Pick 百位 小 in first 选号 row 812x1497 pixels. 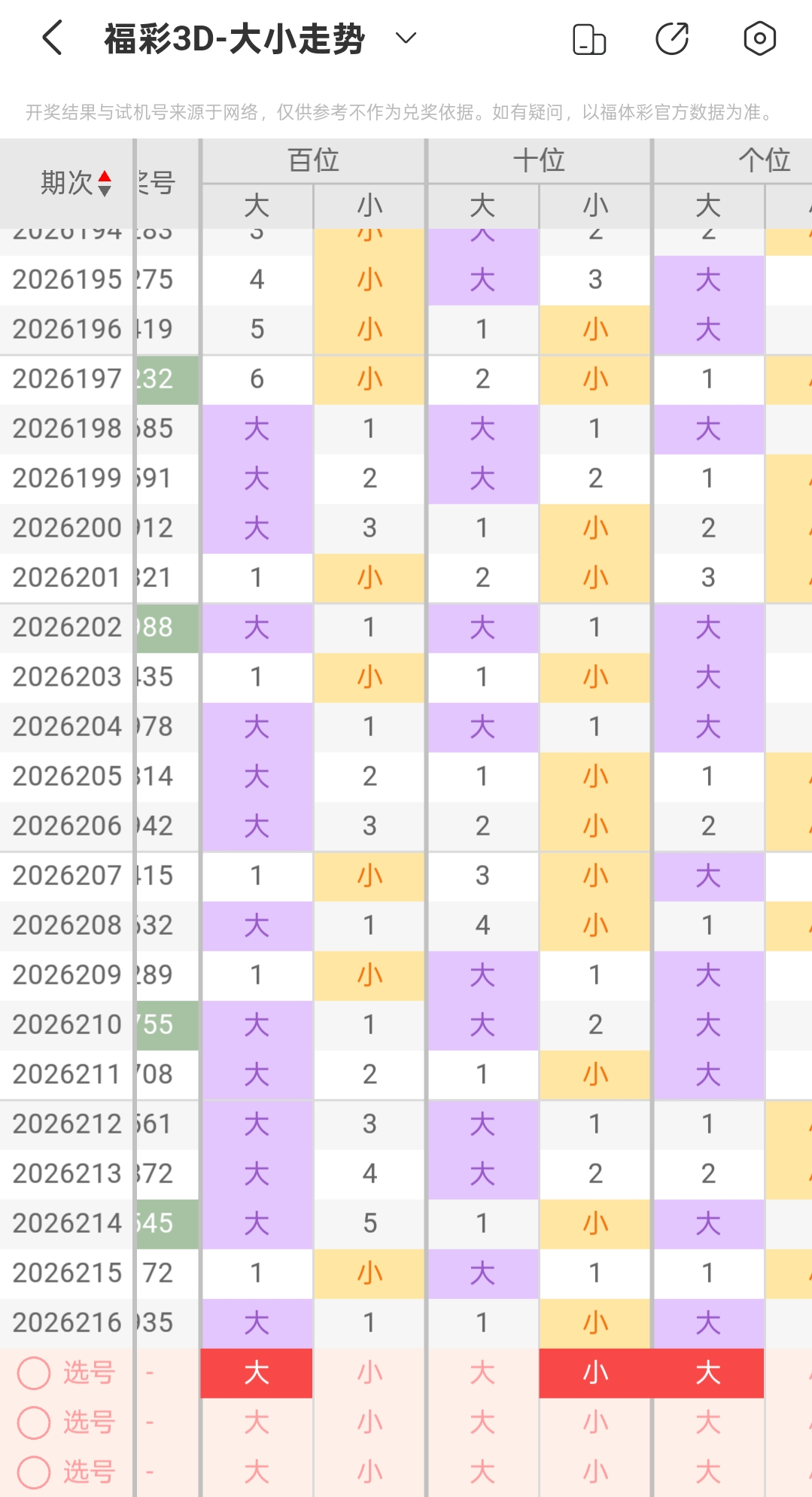click(x=370, y=1373)
